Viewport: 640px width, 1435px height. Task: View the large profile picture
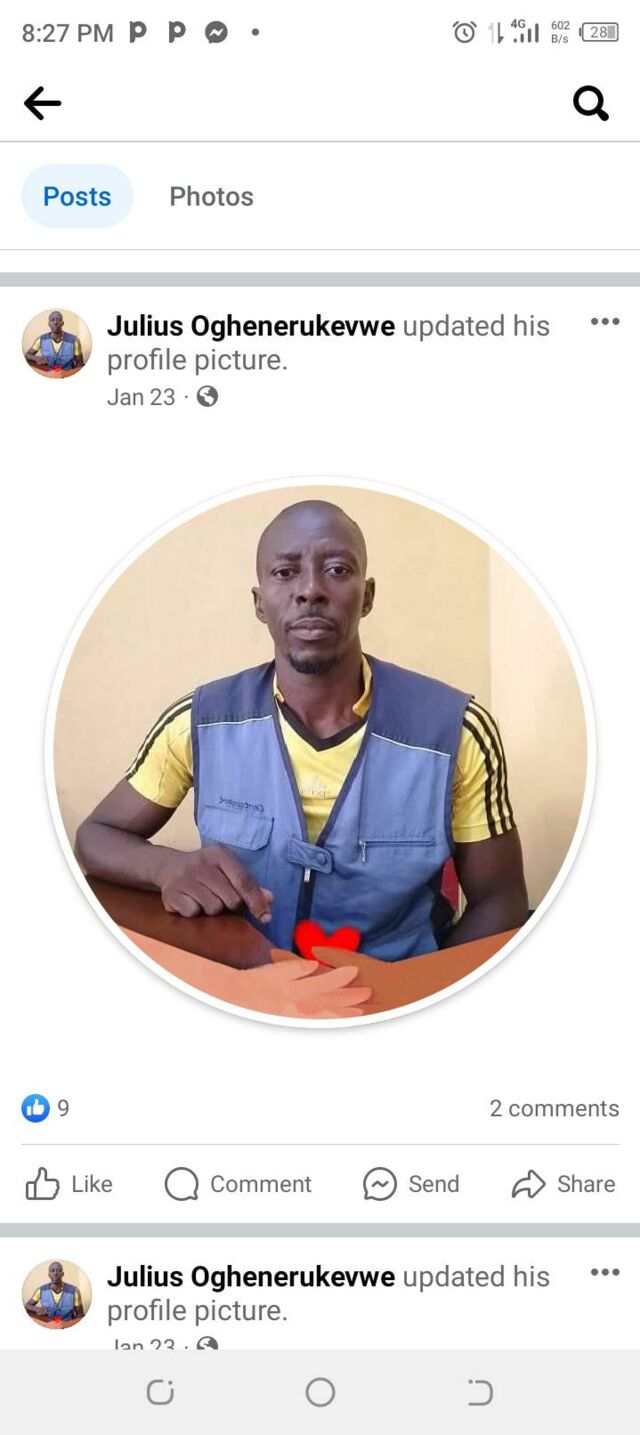pos(320,750)
